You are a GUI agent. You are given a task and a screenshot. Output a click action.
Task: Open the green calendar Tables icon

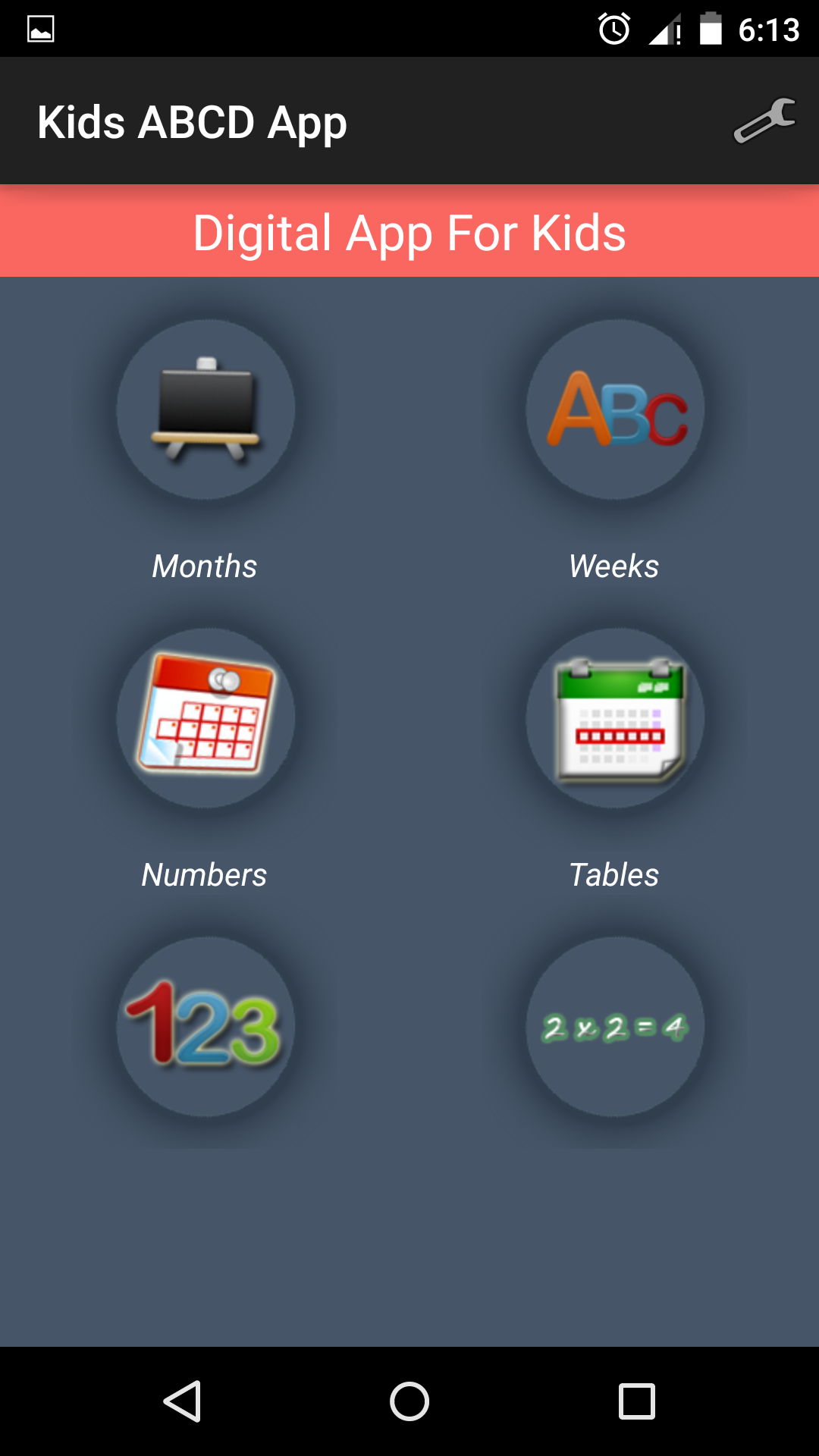coord(616,717)
